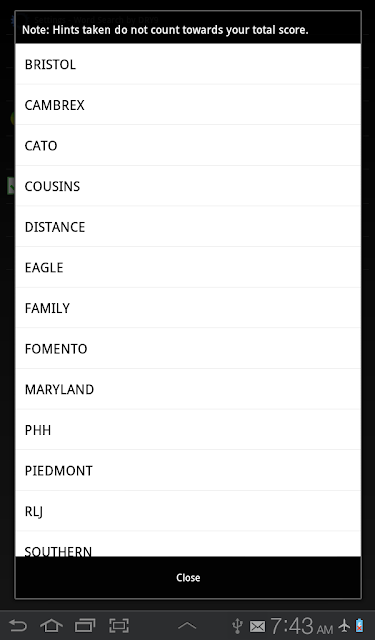Select PIEDMONT as the hint
Screen dimensions: 375x640
pos(188,470)
